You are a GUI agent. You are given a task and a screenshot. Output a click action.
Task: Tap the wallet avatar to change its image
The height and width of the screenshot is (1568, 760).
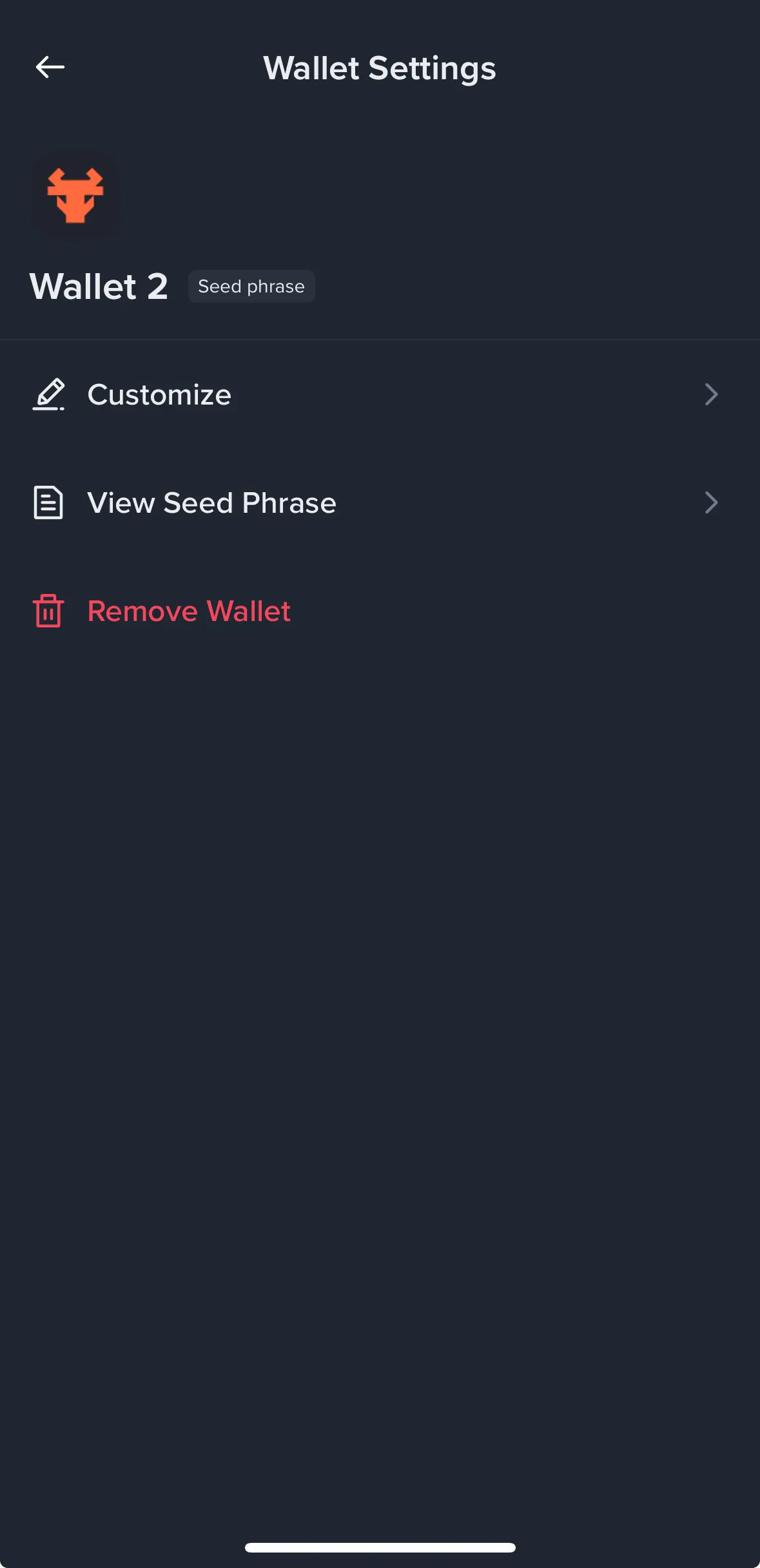tap(76, 196)
